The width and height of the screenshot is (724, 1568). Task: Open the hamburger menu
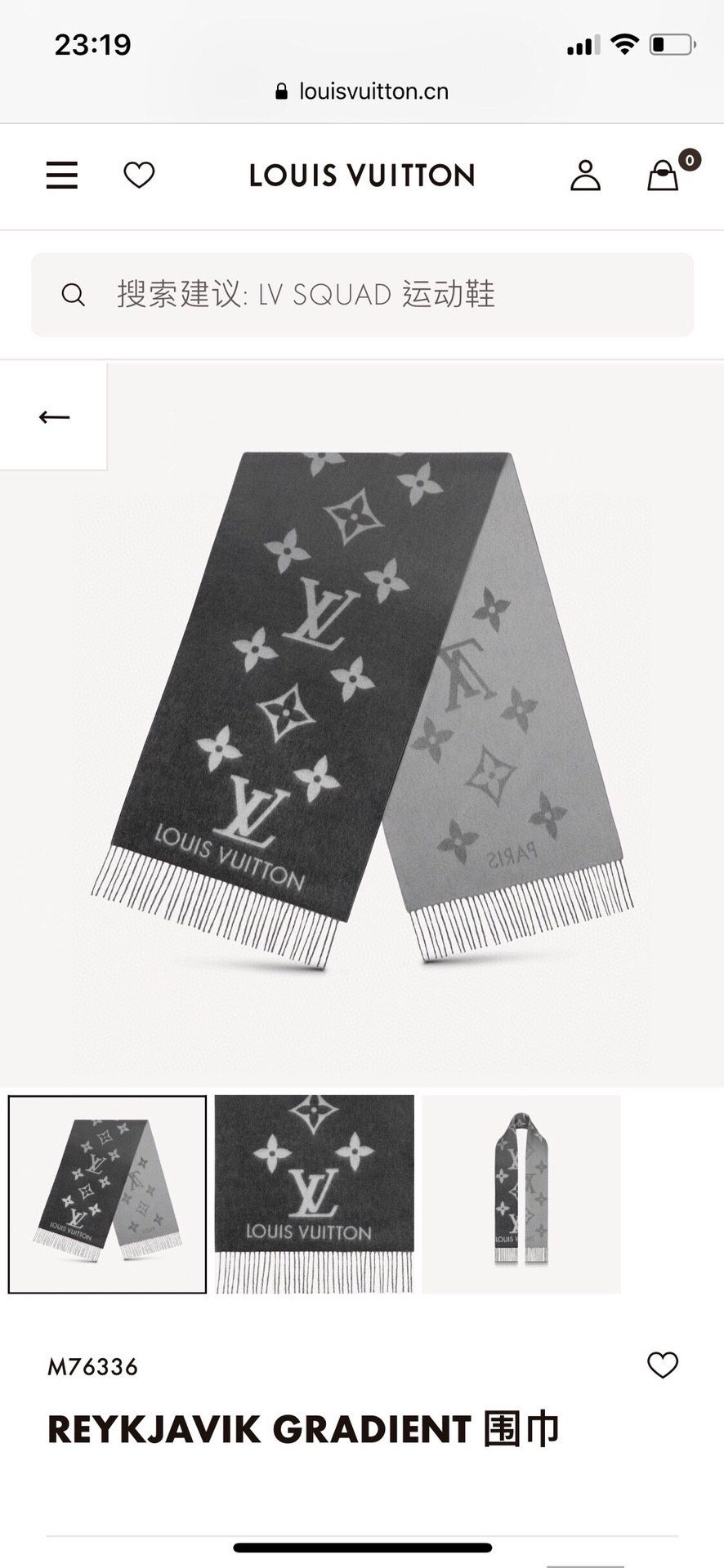(62, 176)
